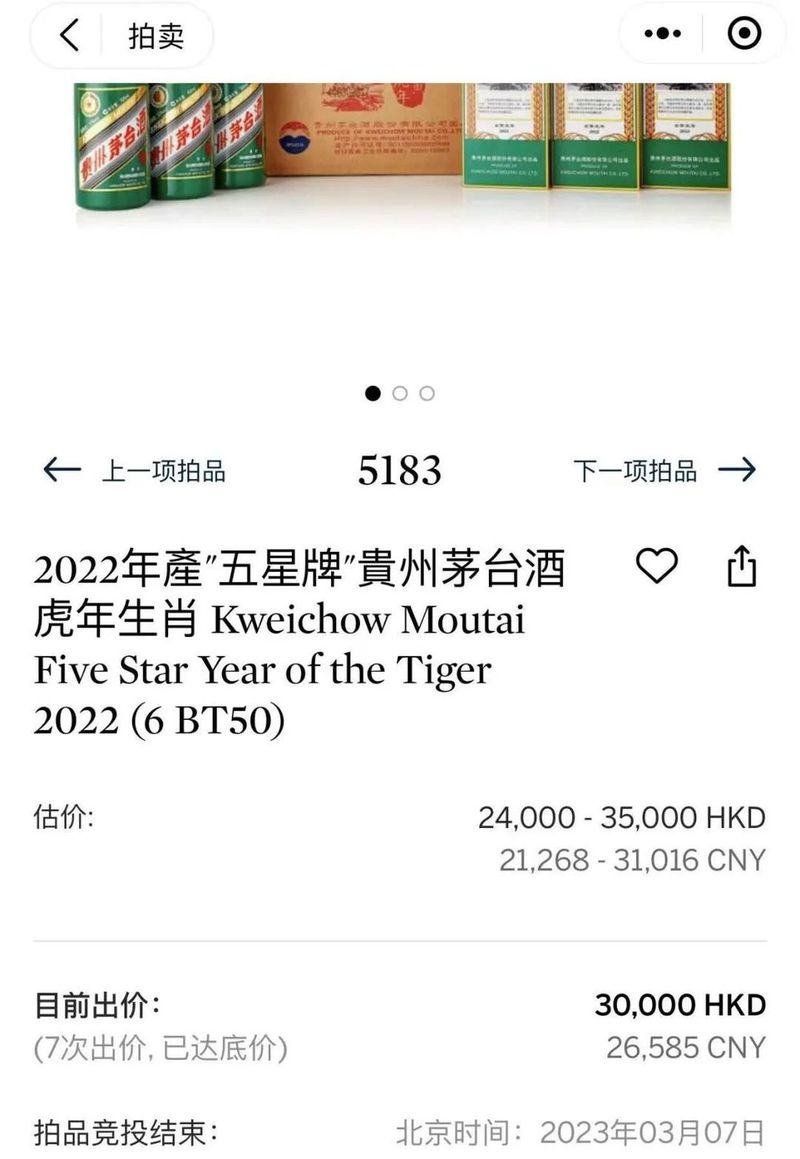Share this auction lot
800x1159 pixels.
point(741,567)
